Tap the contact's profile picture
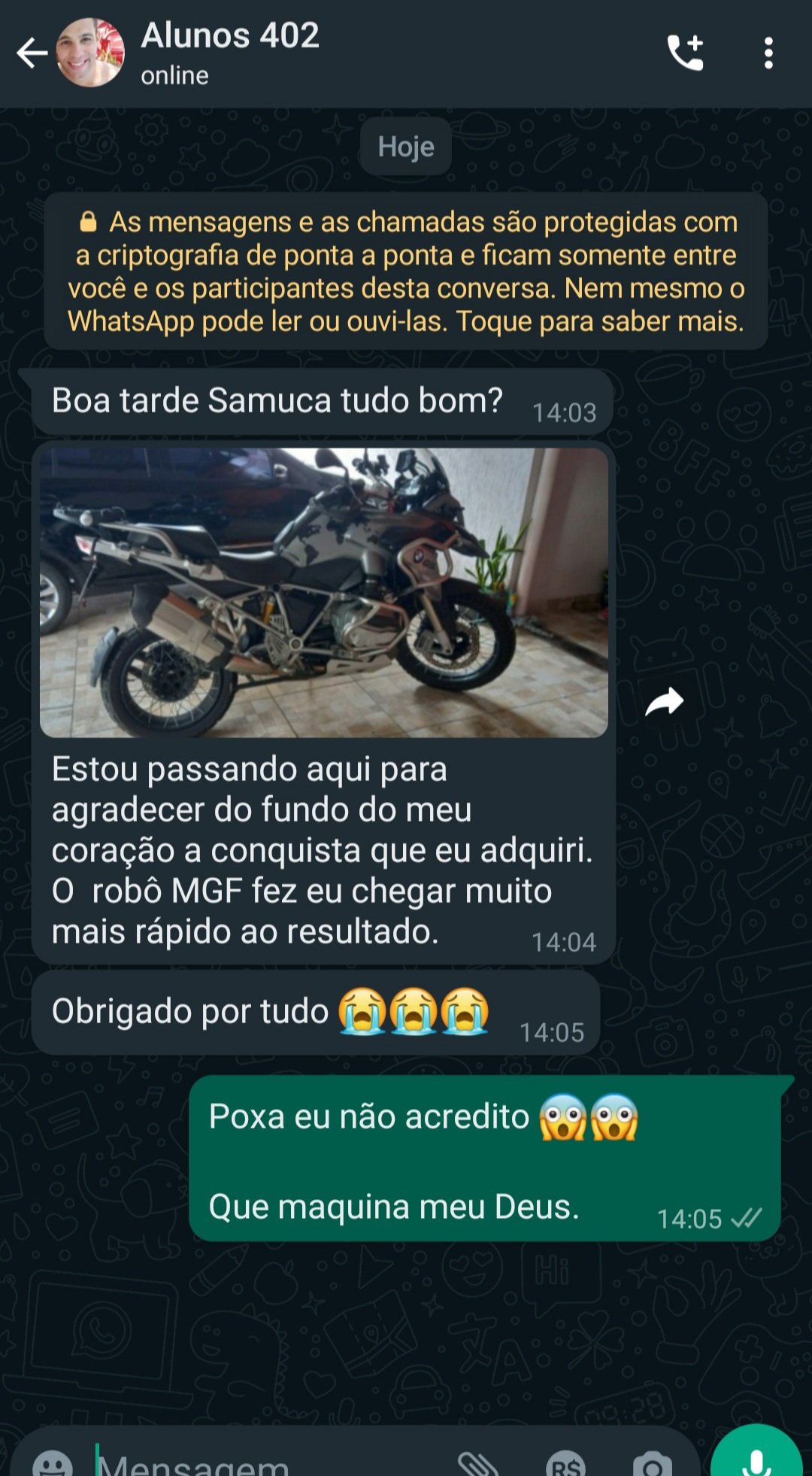 click(x=90, y=51)
